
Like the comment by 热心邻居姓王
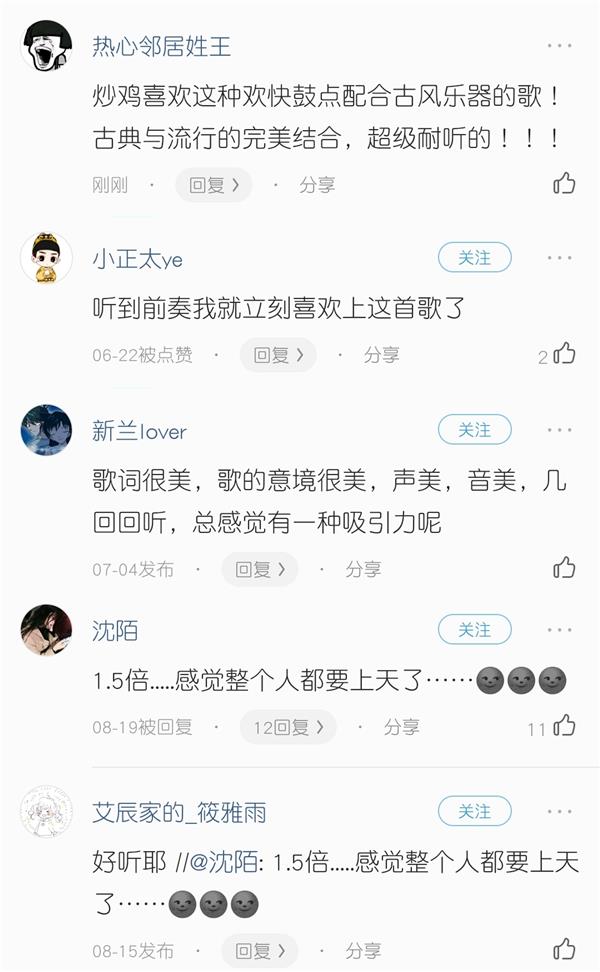[x=564, y=184]
